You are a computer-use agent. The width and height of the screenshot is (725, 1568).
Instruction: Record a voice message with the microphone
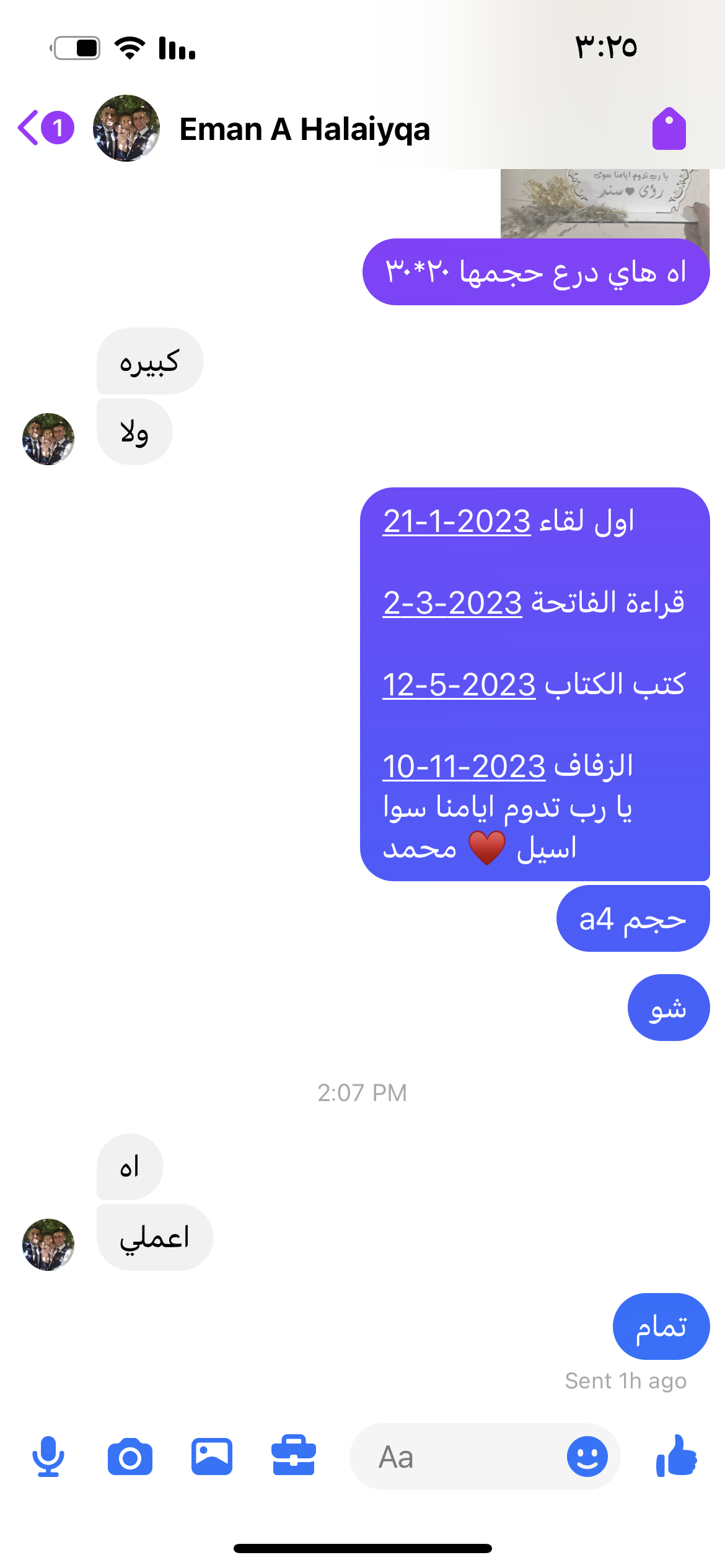pos(48,1457)
